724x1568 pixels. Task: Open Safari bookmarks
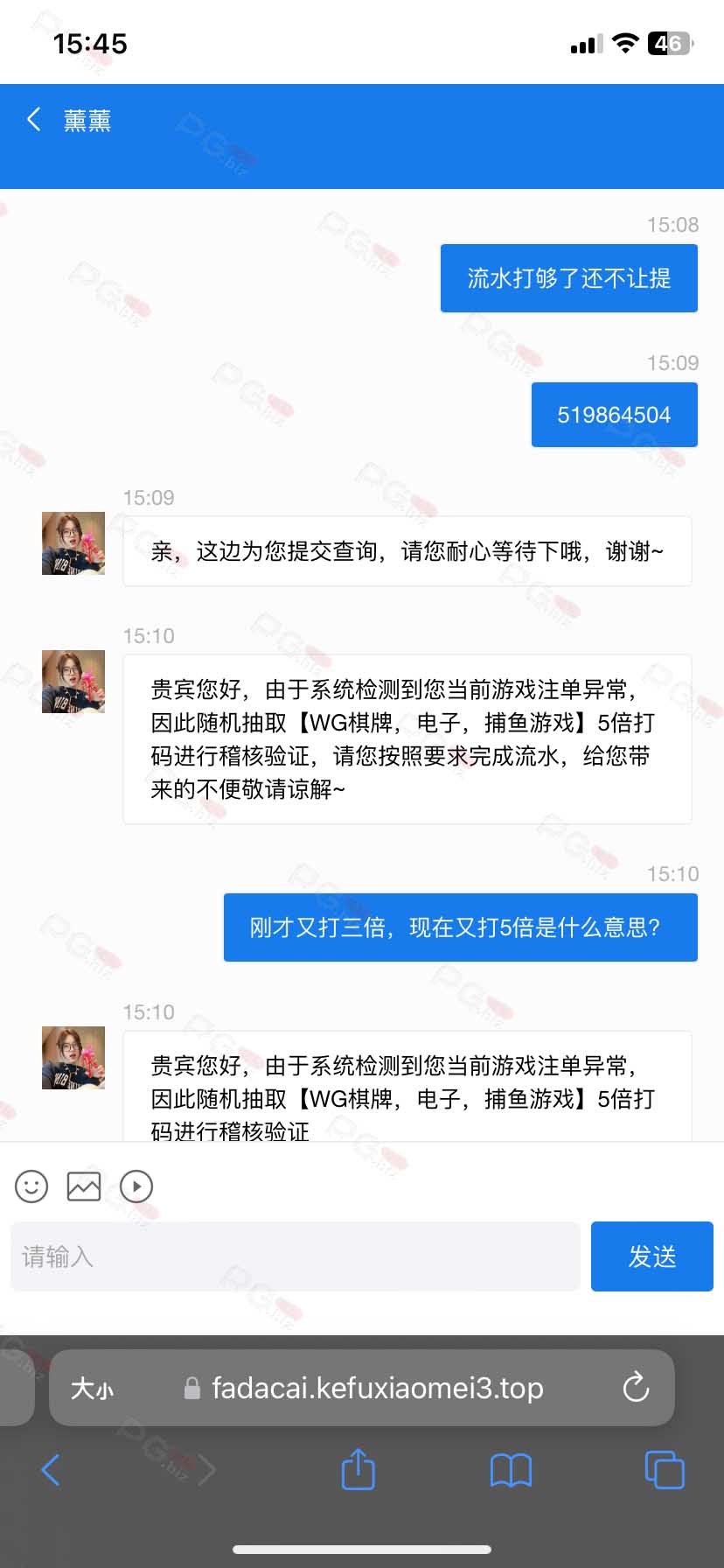coord(512,1470)
